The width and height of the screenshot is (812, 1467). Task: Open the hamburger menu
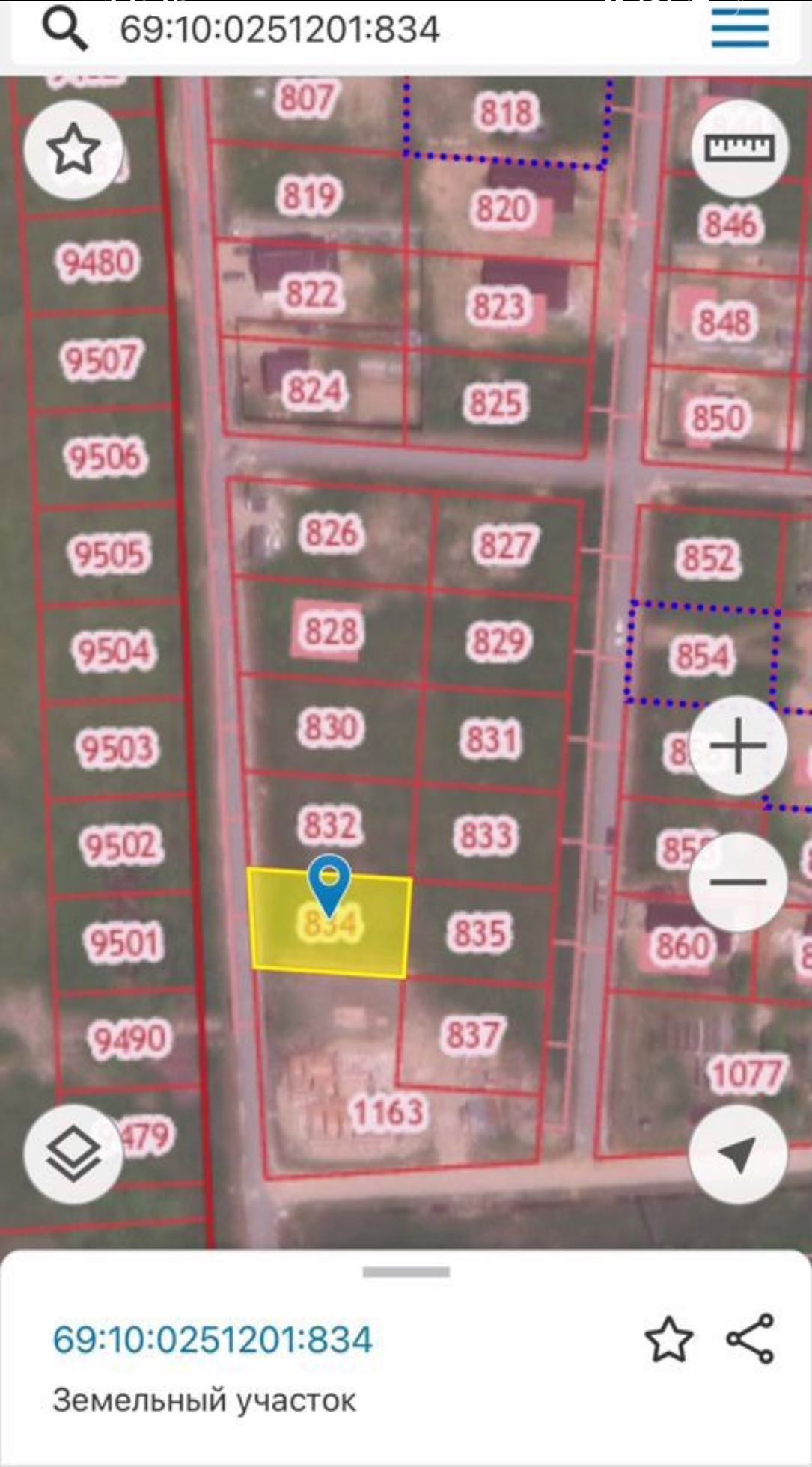[x=739, y=30]
